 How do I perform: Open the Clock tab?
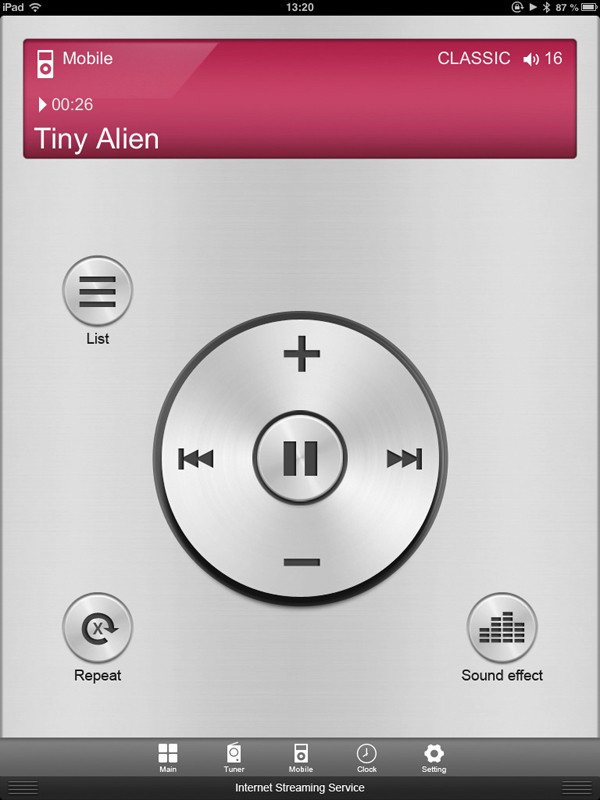367,757
